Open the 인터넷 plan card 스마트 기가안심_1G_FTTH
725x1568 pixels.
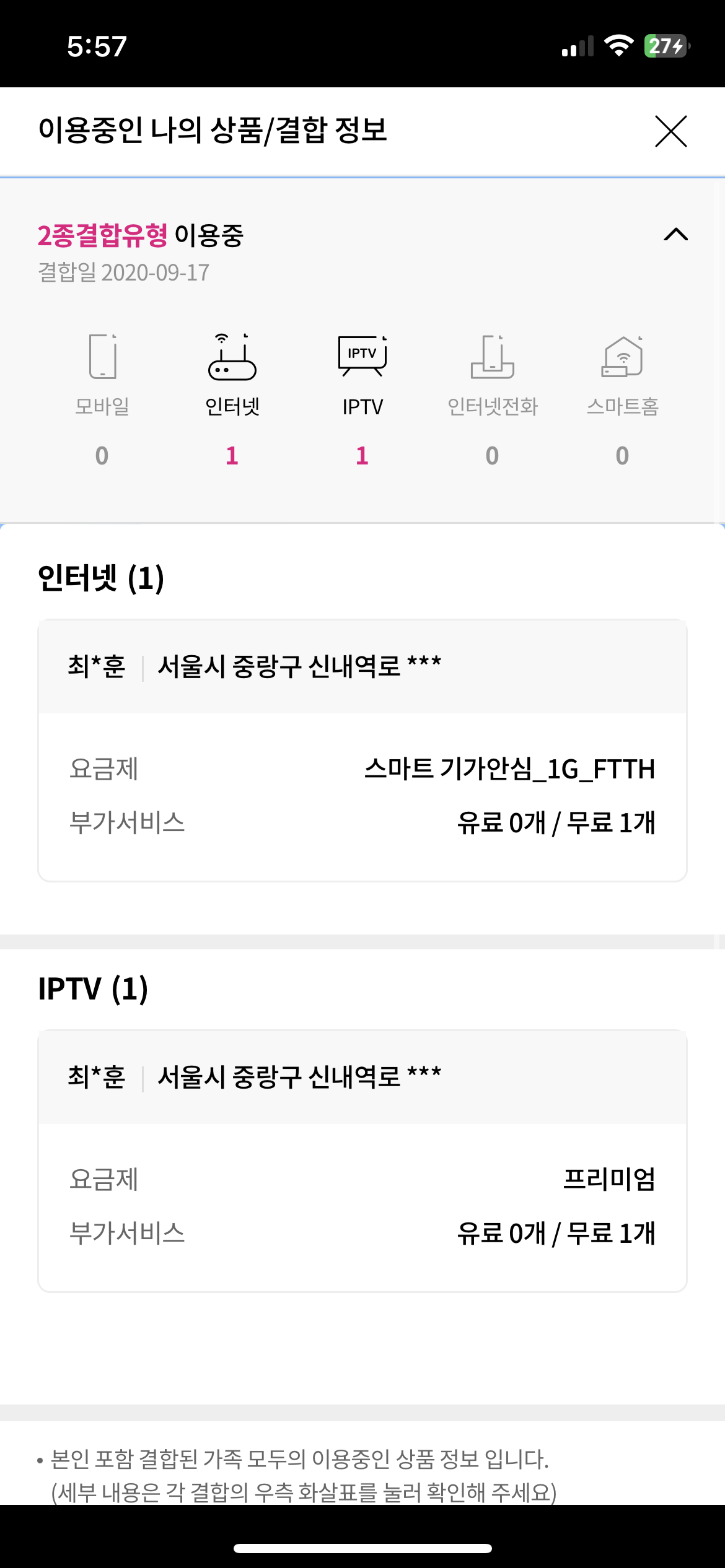pos(362,769)
